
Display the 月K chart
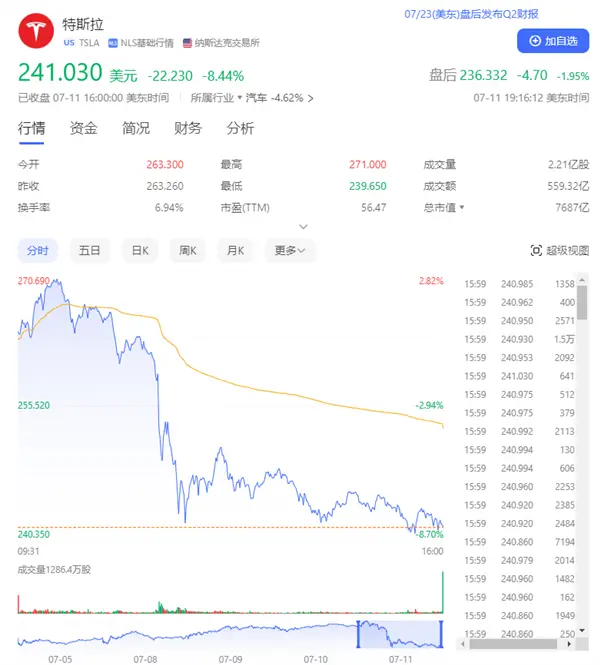(x=239, y=250)
